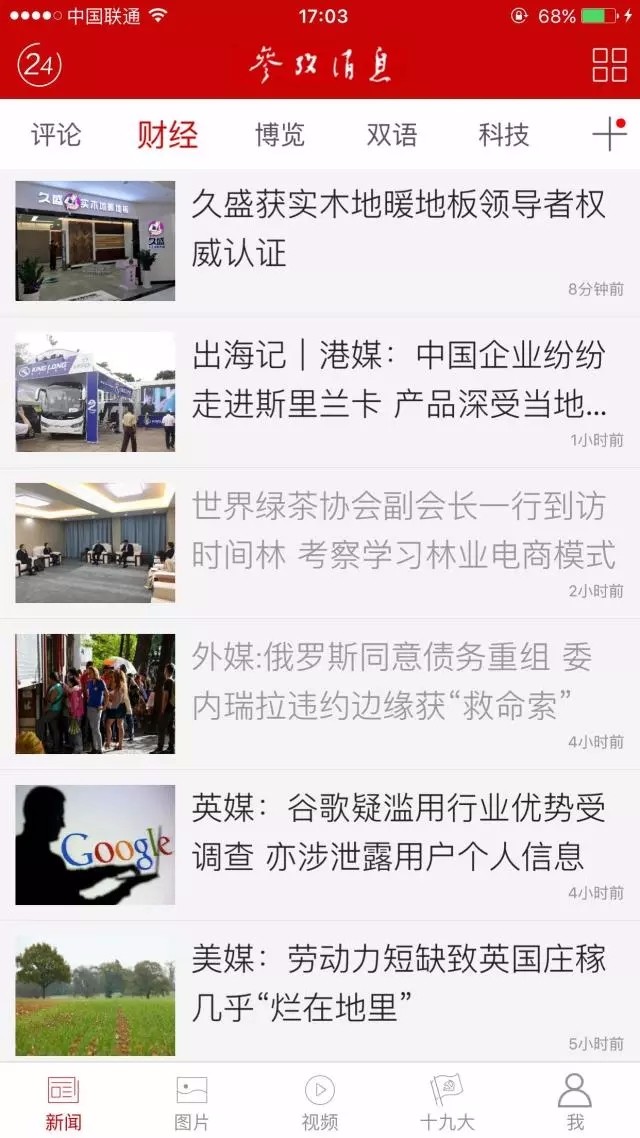Select the 十九大 bottom tab
Viewport: 640px width, 1138px height.
point(447,1101)
